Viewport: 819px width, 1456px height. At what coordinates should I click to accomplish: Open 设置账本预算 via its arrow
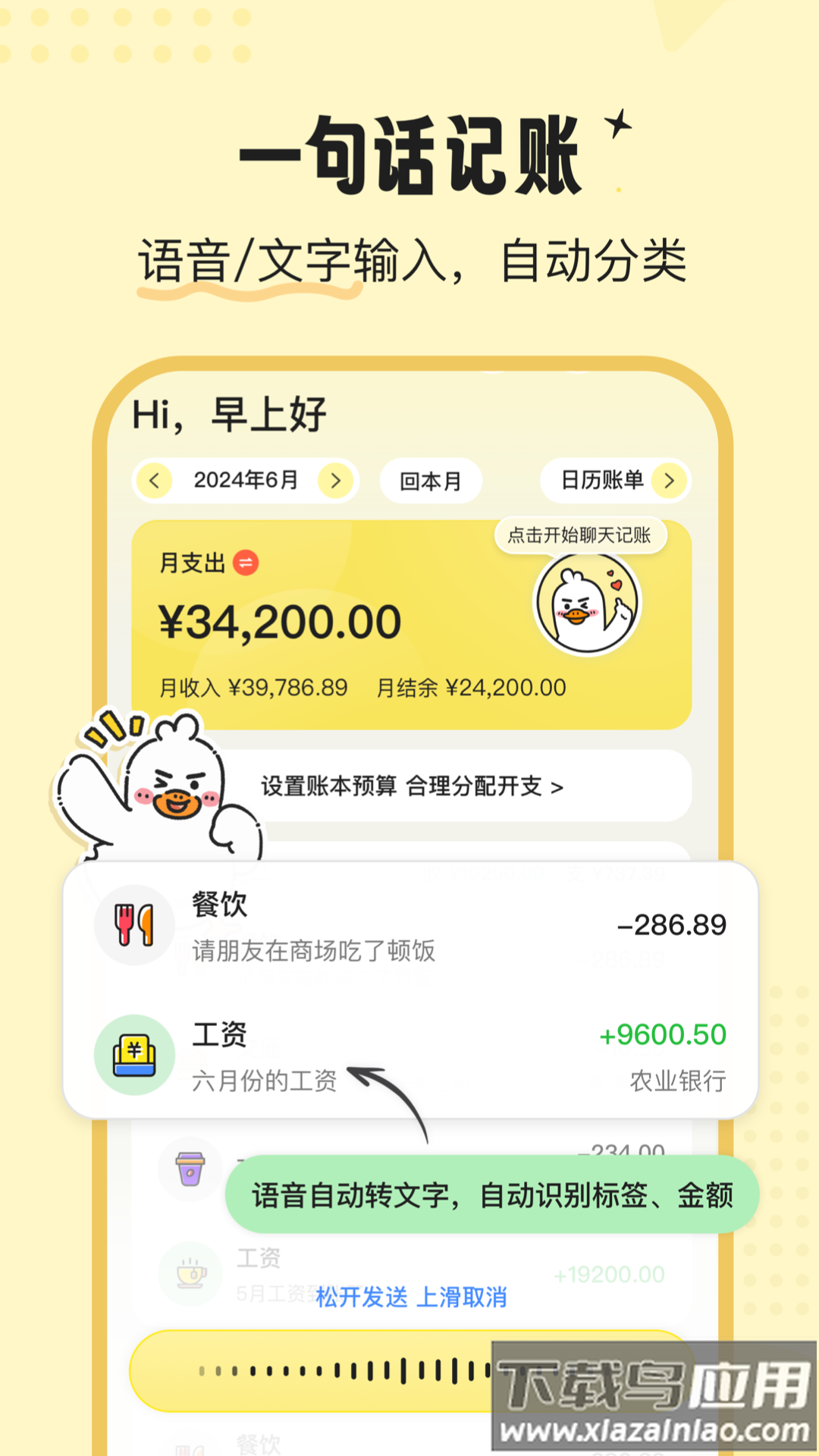[x=558, y=787]
